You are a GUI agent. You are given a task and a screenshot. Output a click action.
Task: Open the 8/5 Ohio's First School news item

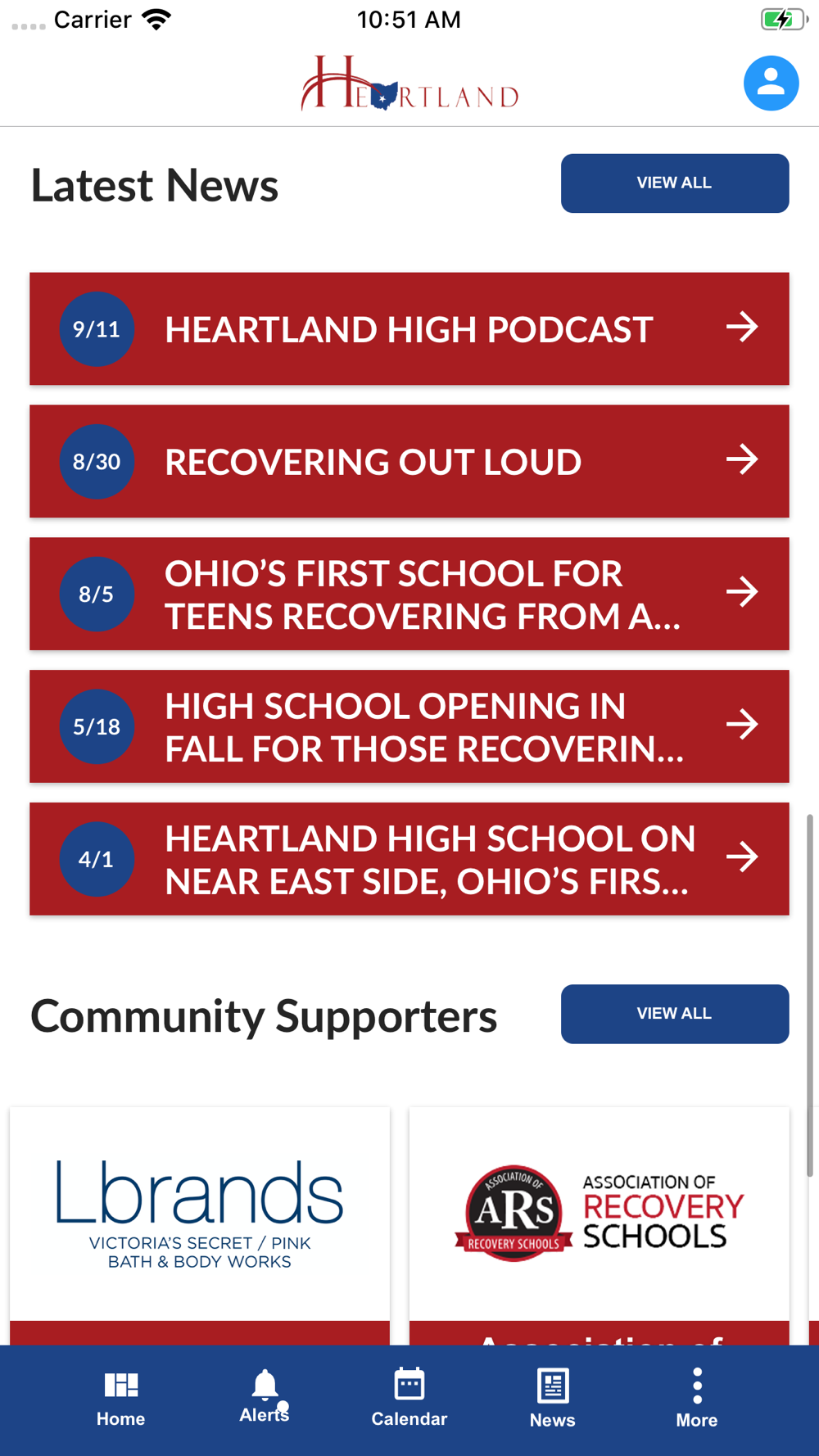(x=409, y=595)
